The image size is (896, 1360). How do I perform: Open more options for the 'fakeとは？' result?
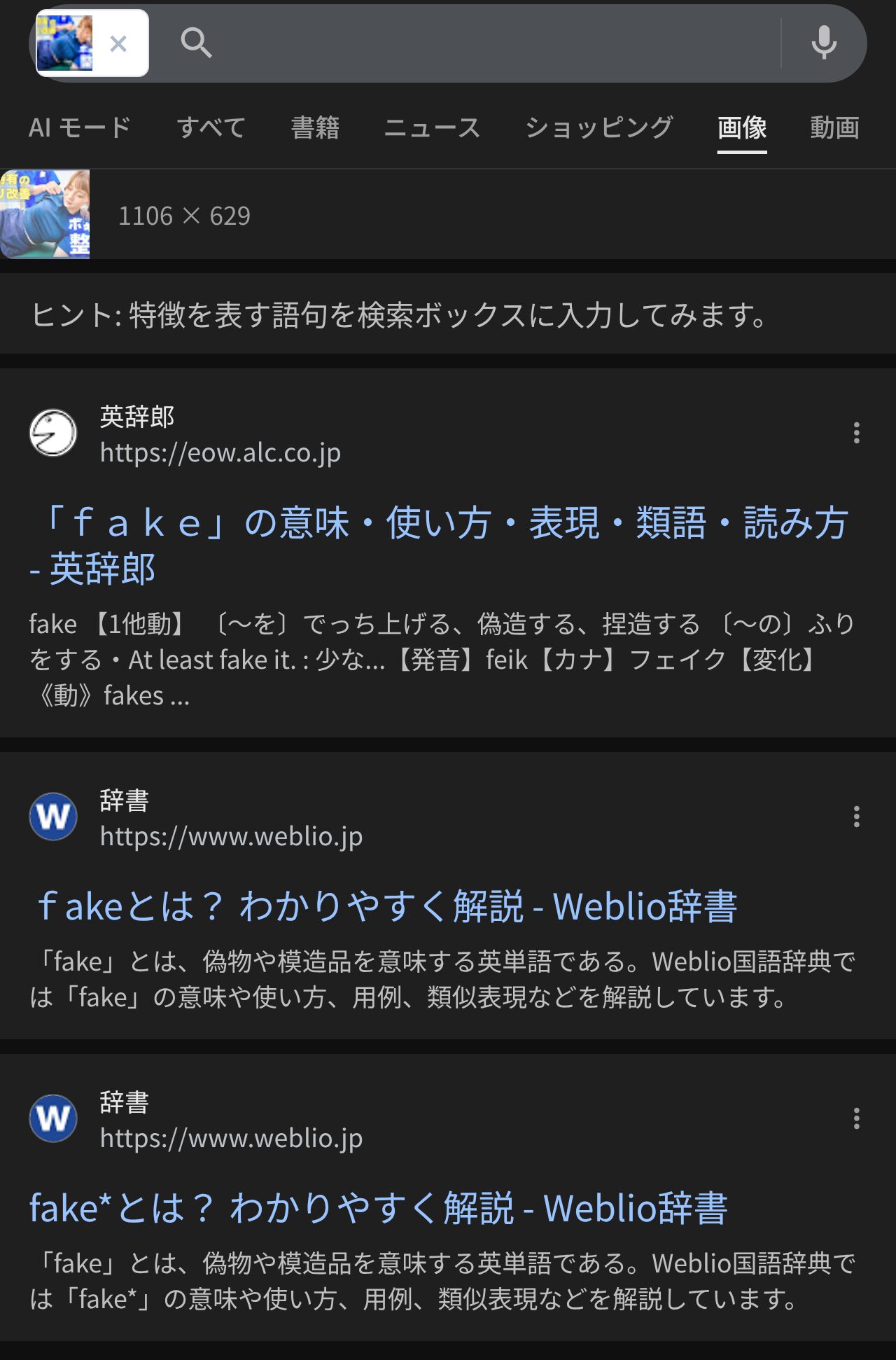856,817
